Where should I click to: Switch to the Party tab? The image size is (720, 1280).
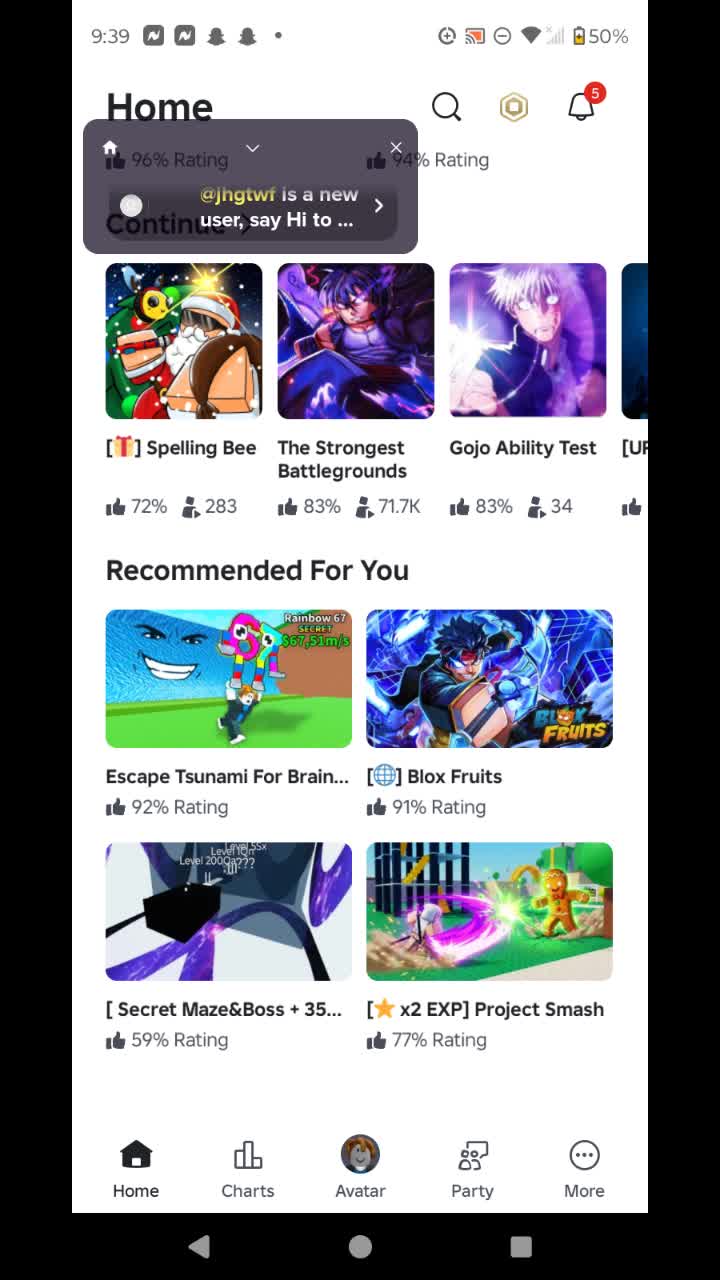(x=472, y=1169)
